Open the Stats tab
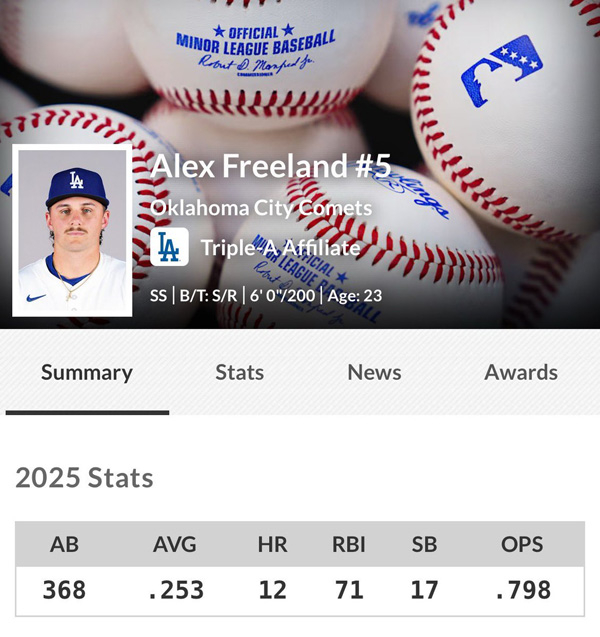 (240, 372)
